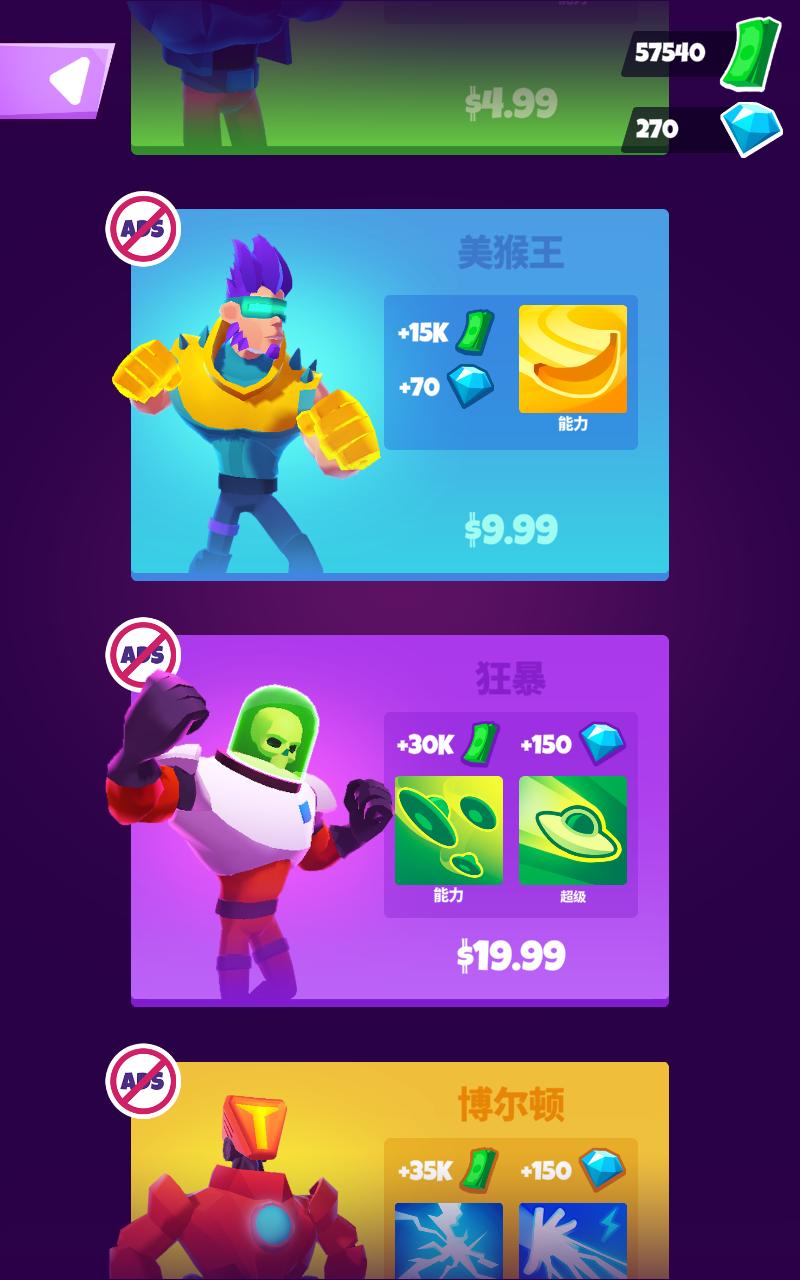Screen dimensions: 800x1280
Task: Buy the 狂暴 pack for $19.99
Action: [x=510, y=956]
